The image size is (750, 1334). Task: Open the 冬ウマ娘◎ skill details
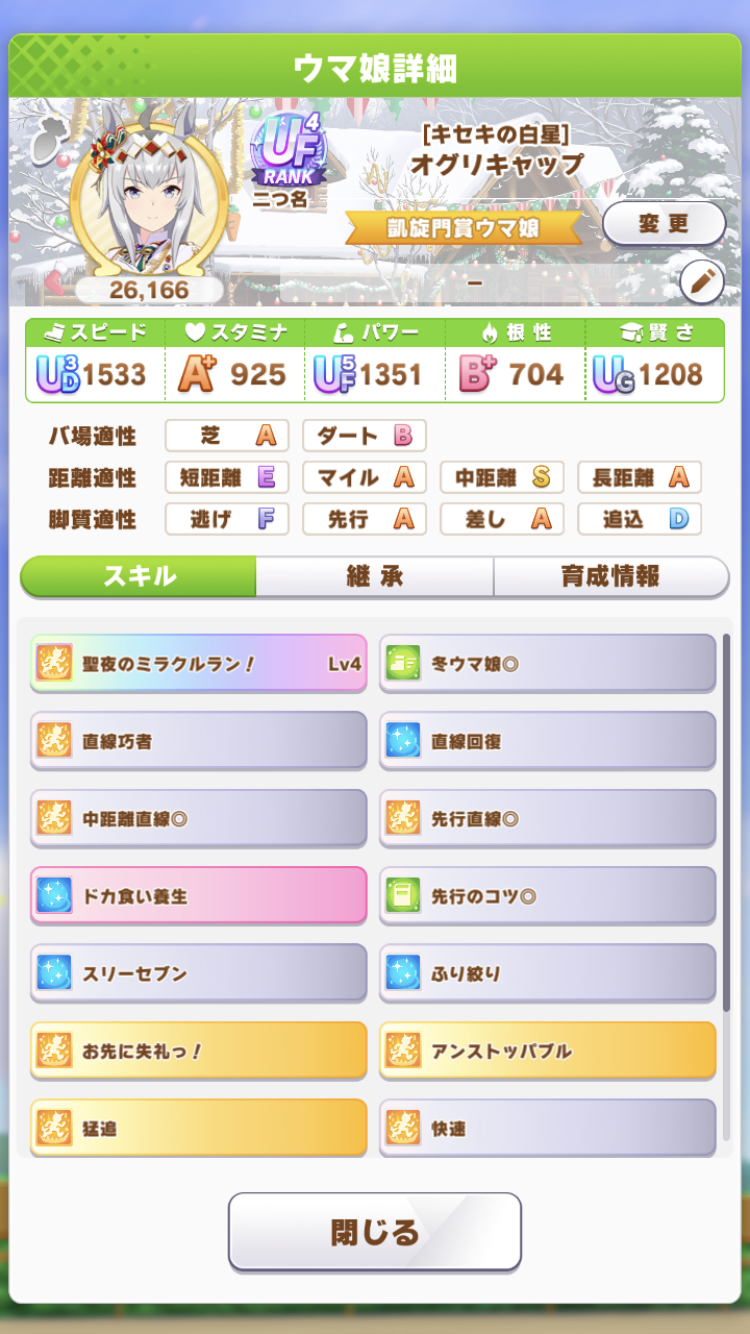547,663
